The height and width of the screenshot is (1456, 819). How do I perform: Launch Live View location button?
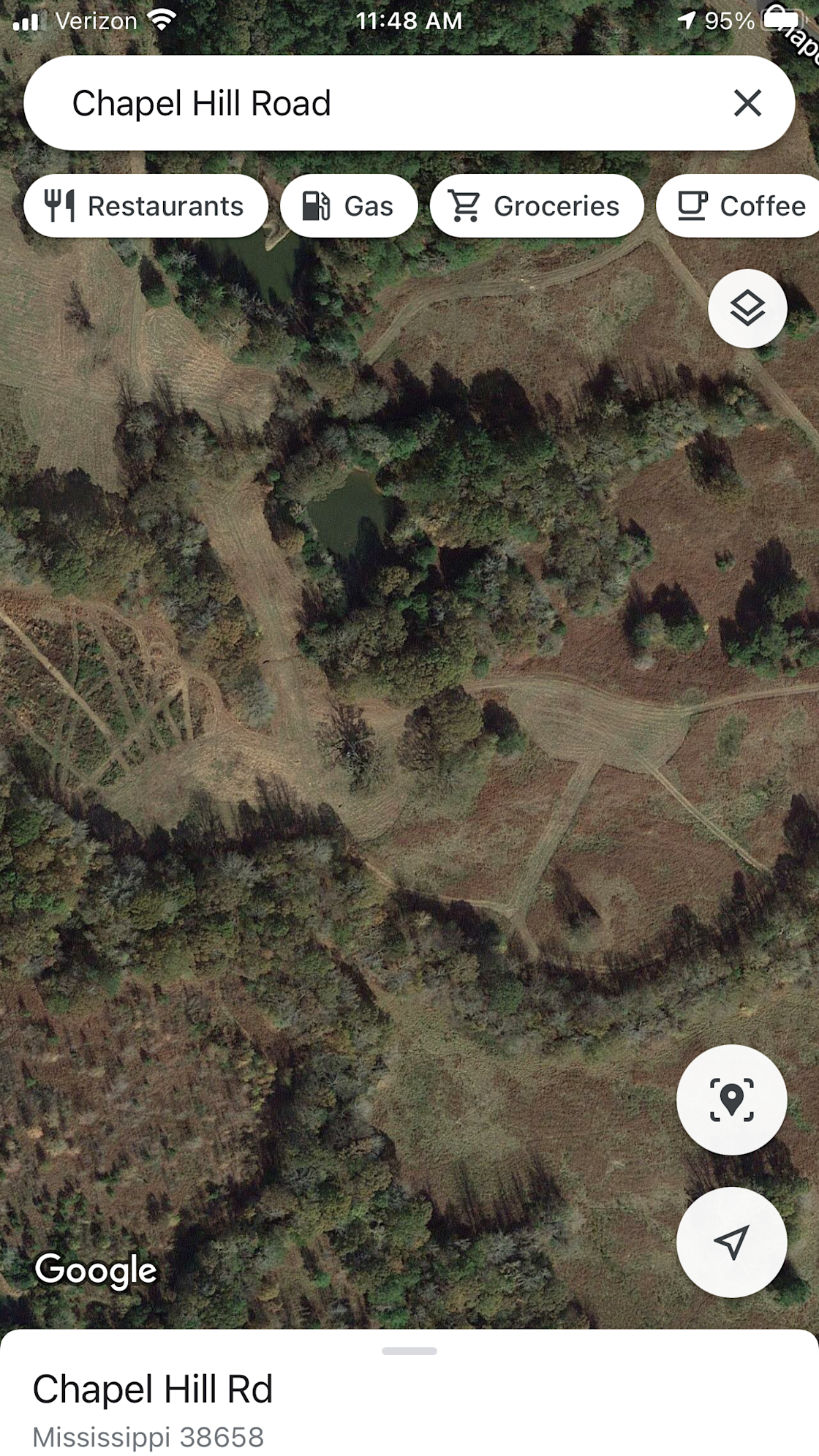(x=731, y=1099)
